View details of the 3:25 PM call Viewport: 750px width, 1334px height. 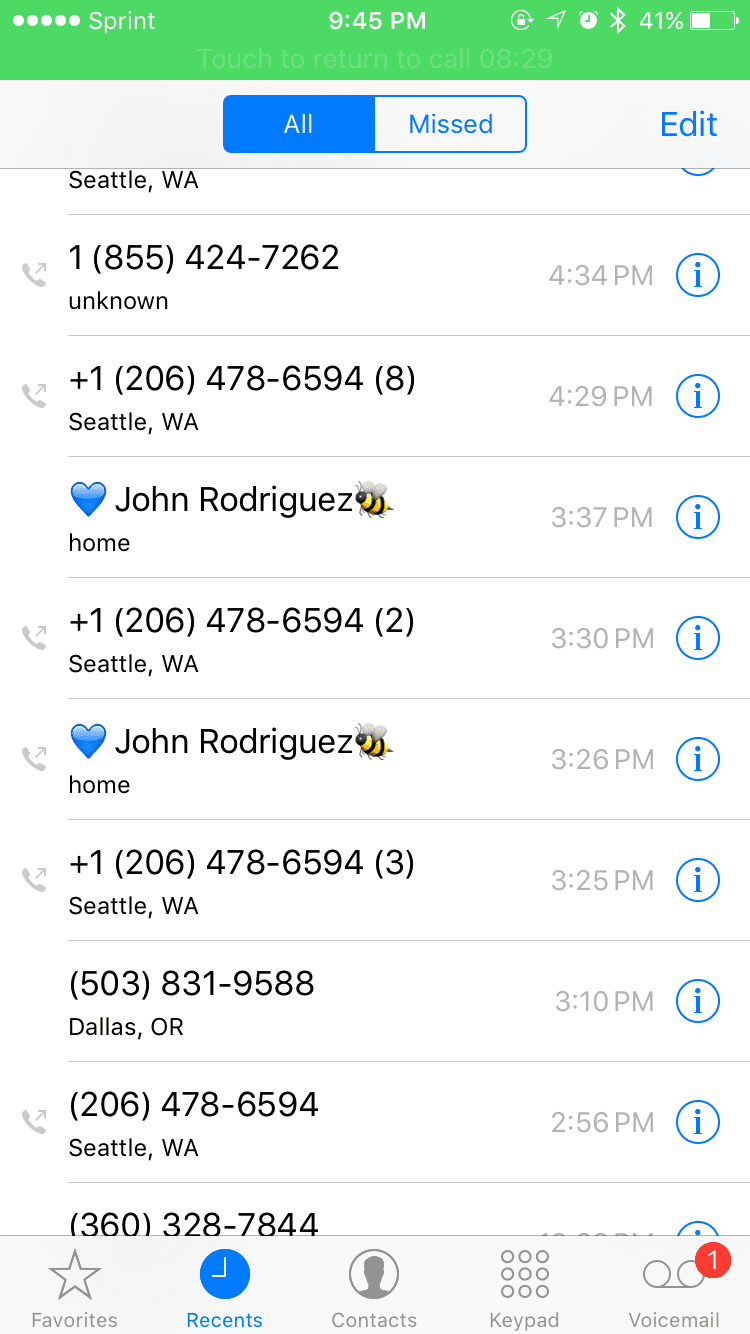(698, 880)
